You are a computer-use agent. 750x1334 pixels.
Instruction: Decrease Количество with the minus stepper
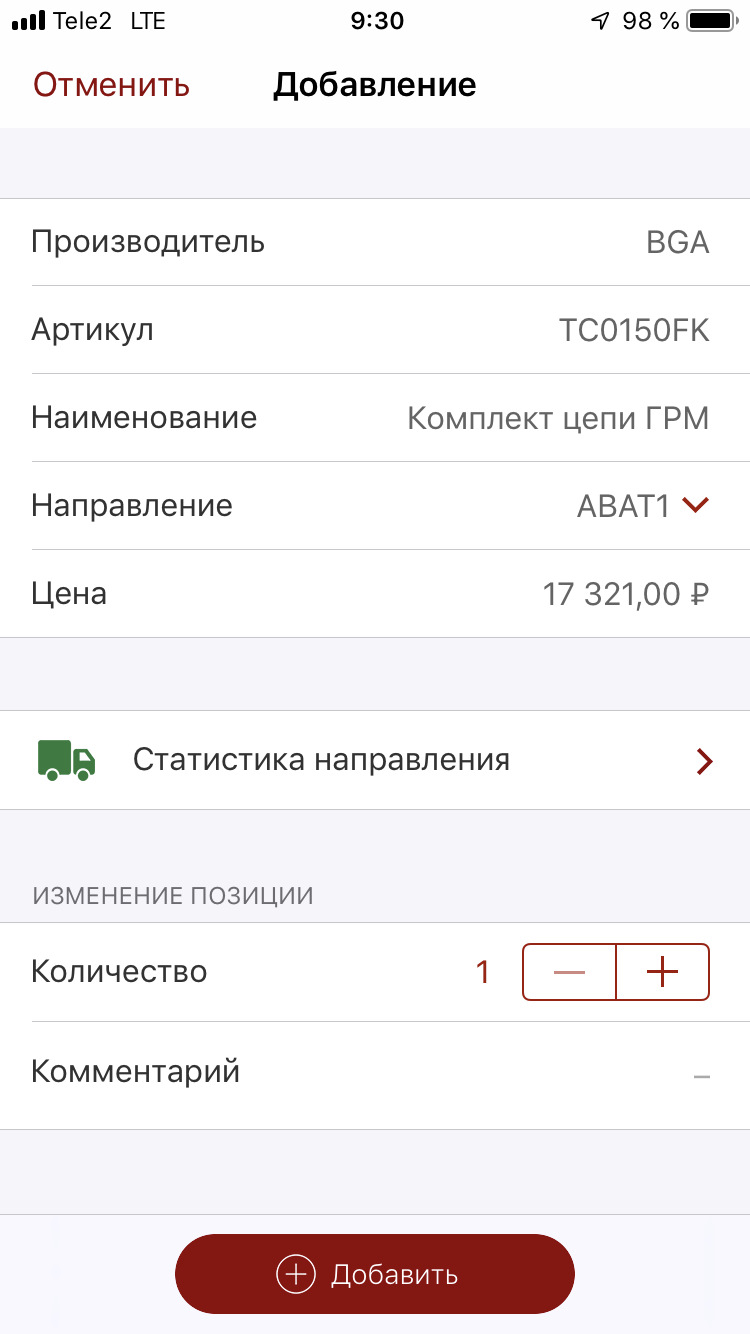pos(569,971)
